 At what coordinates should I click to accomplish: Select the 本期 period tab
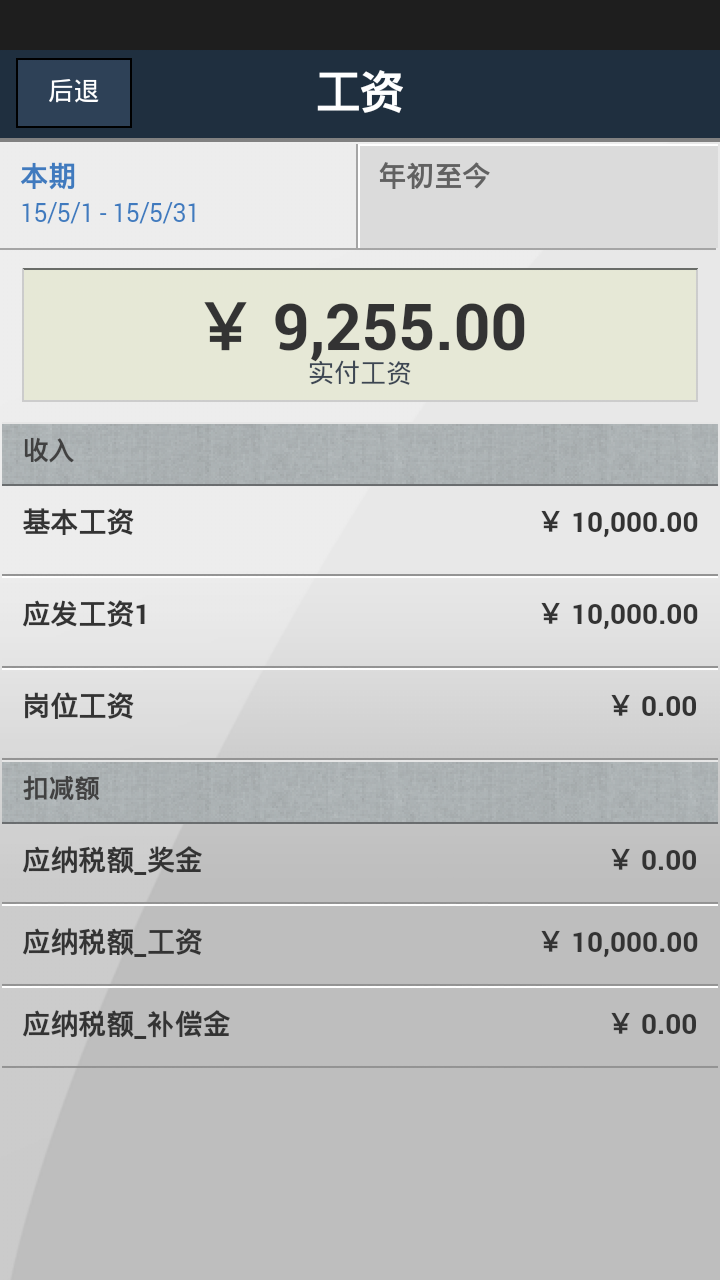pos(178,196)
